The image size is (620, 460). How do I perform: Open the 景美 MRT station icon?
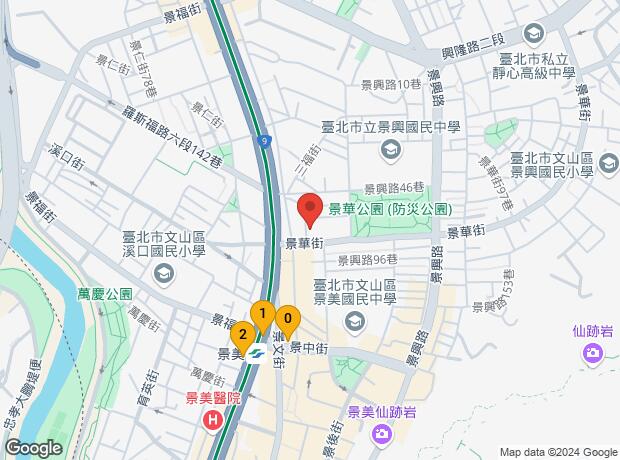click(257, 352)
